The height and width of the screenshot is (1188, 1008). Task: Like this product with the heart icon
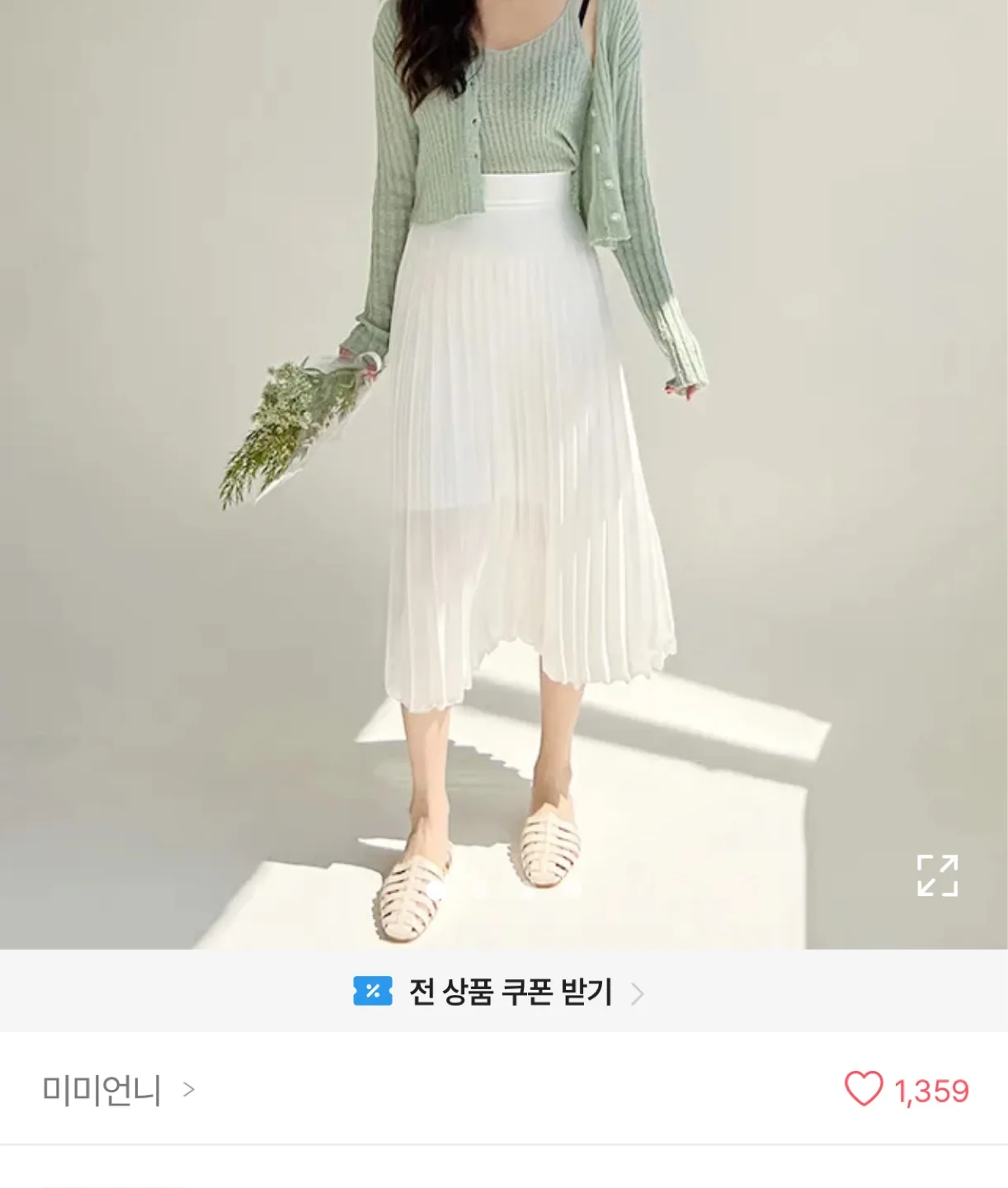[864, 1089]
